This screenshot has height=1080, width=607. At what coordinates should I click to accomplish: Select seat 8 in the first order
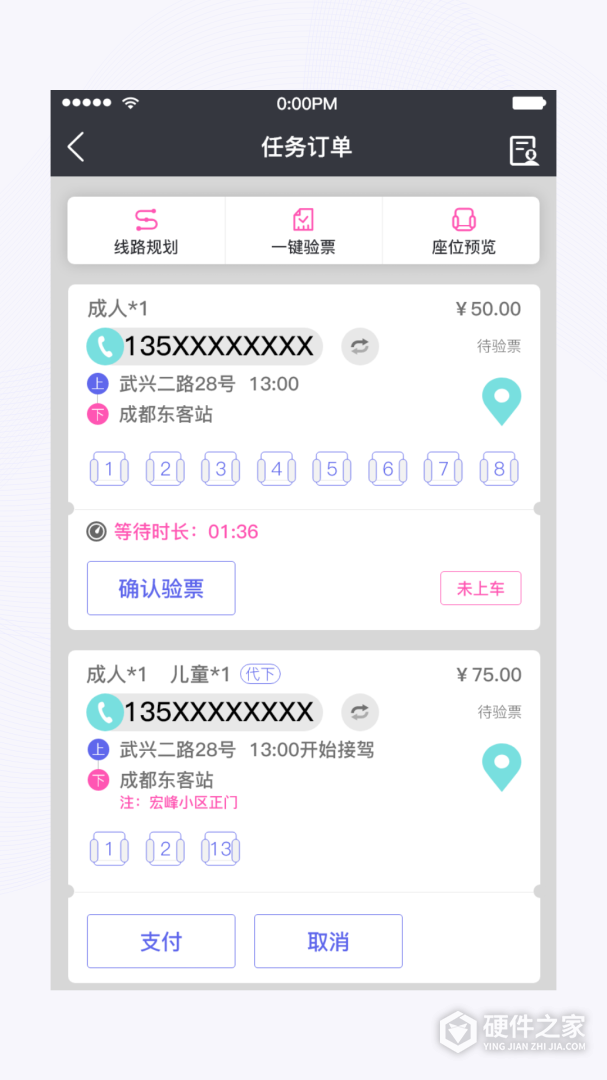[498, 469]
